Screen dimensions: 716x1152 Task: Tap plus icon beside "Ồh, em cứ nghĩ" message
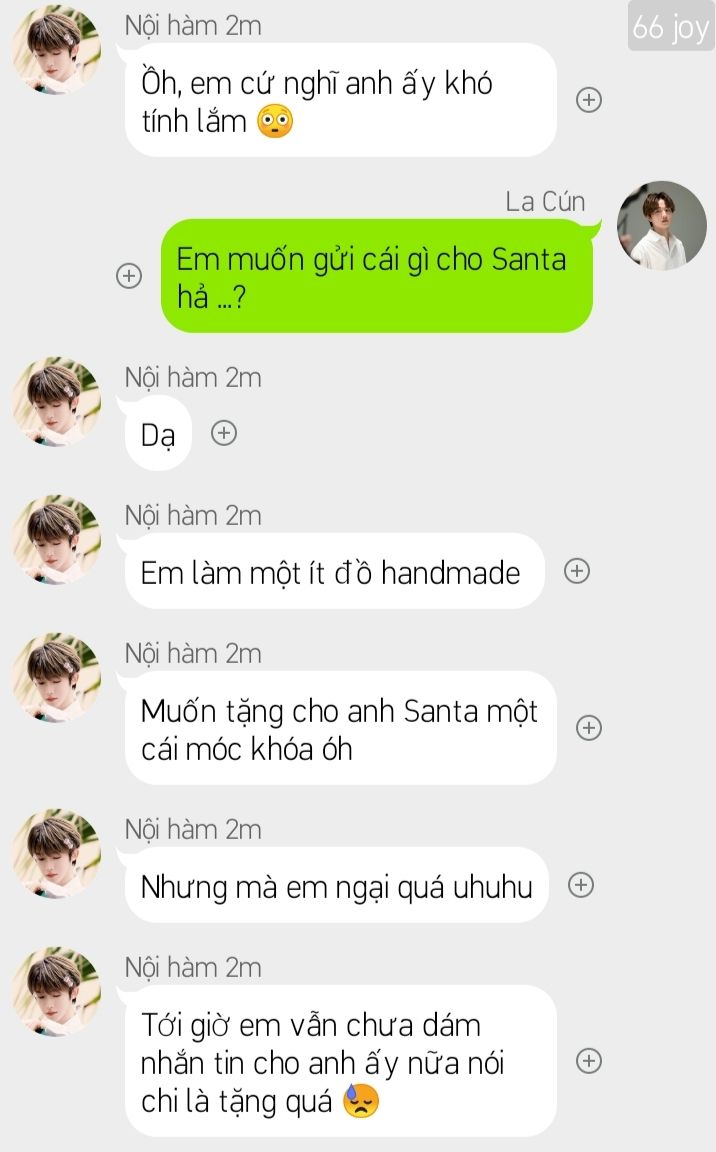click(590, 100)
